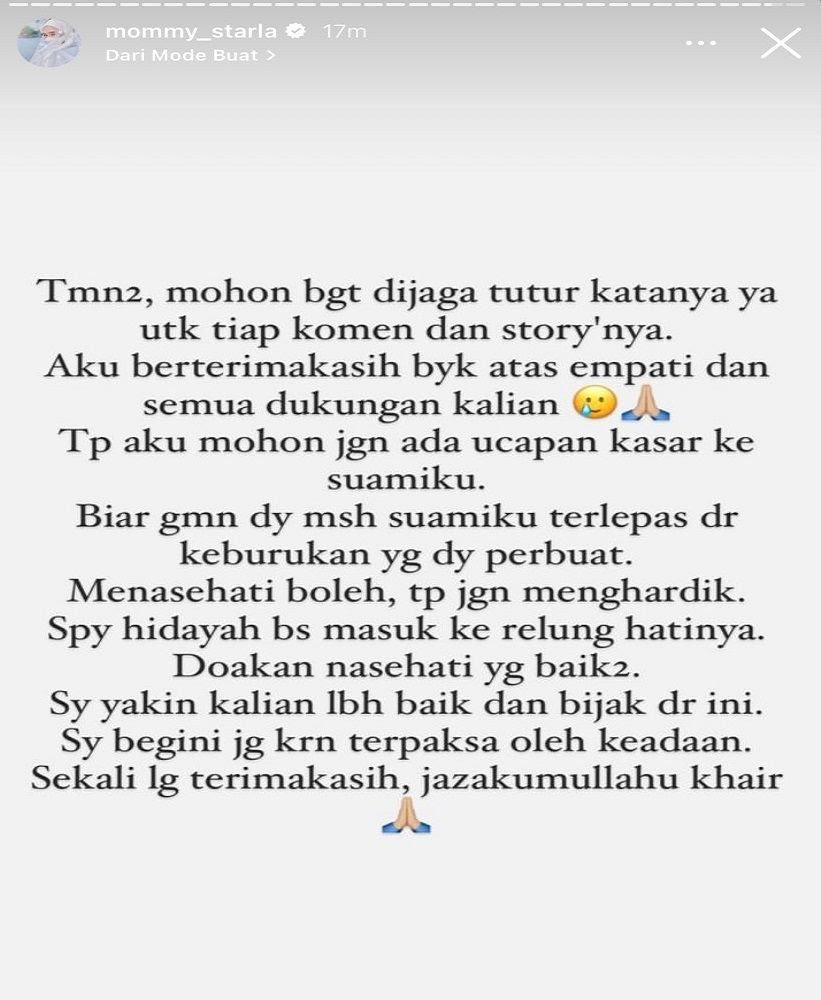Open mommy_starla's profile picture
Image resolution: width=821 pixels, height=1000 pixels.
tap(48, 43)
